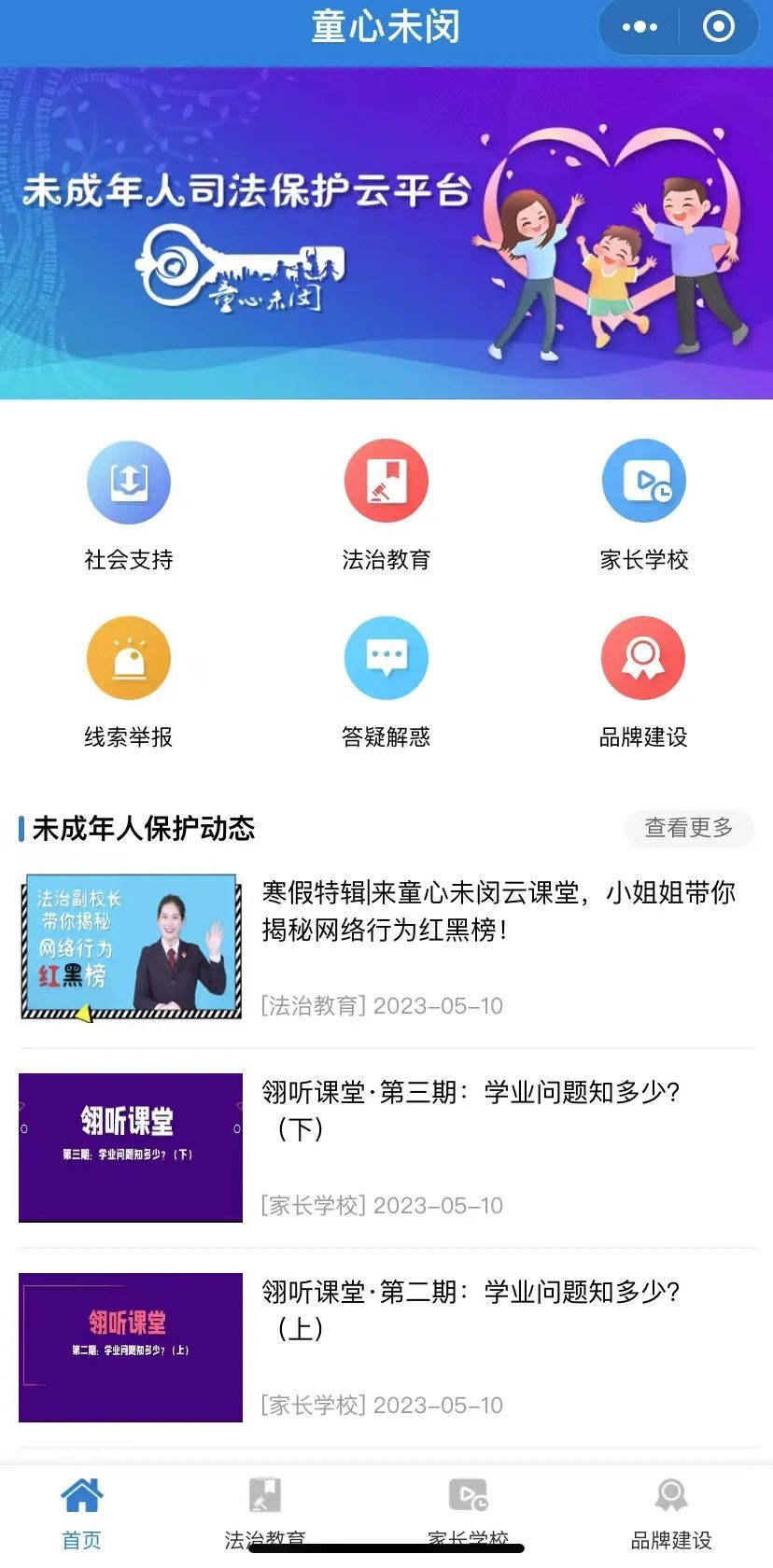Switch to the 品牌建设 bottom tab
773x1568 pixels.
tap(671, 1512)
